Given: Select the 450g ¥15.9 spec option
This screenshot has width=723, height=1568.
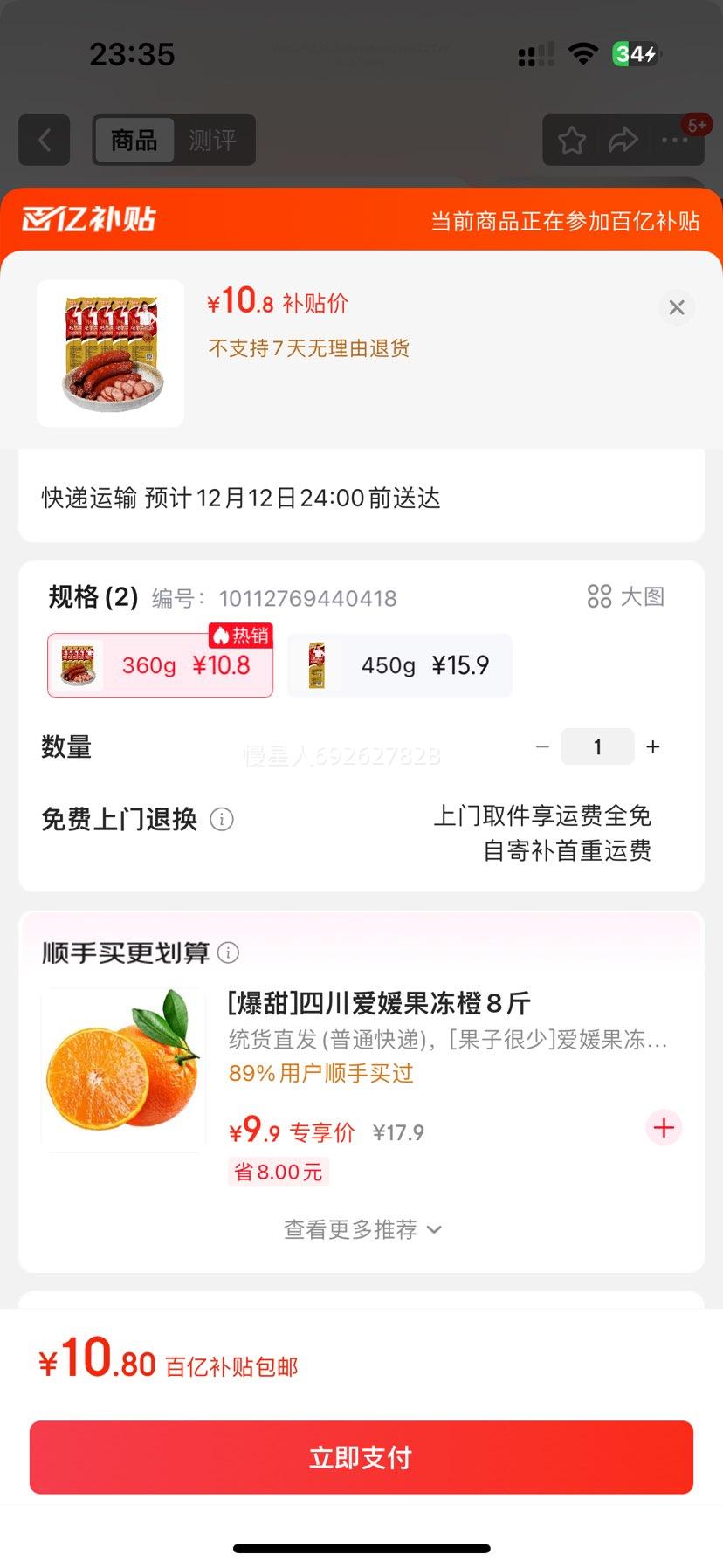Looking at the screenshot, I should (399, 665).
